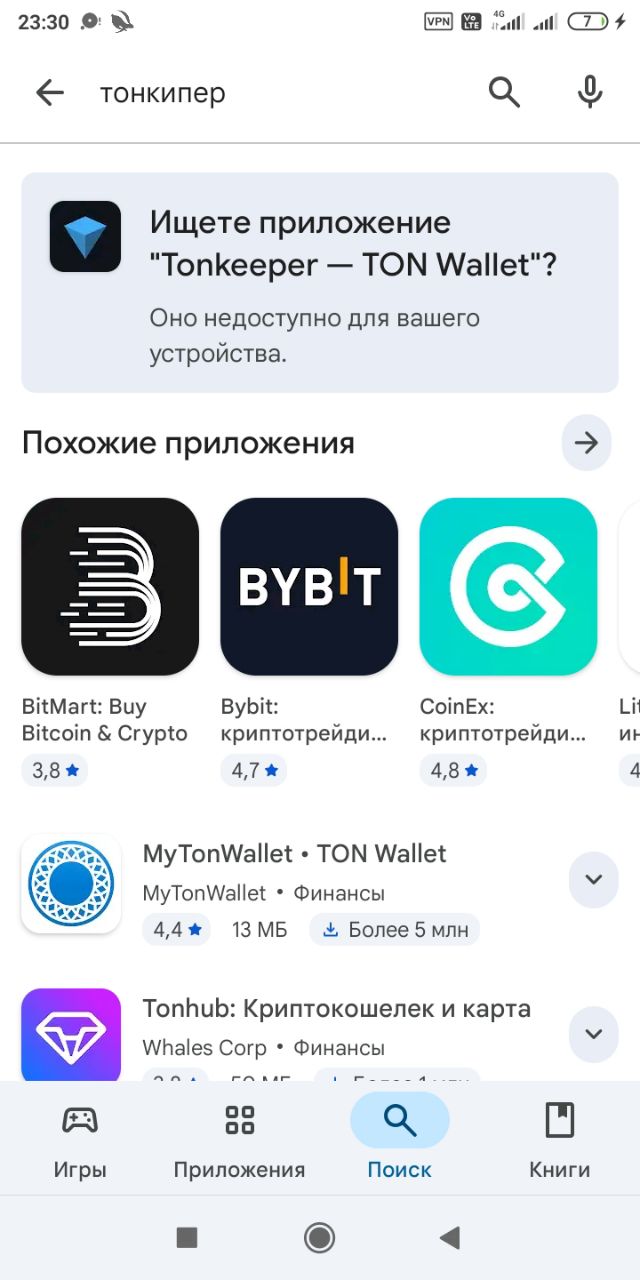Go back using the top arrow

click(49, 93)
